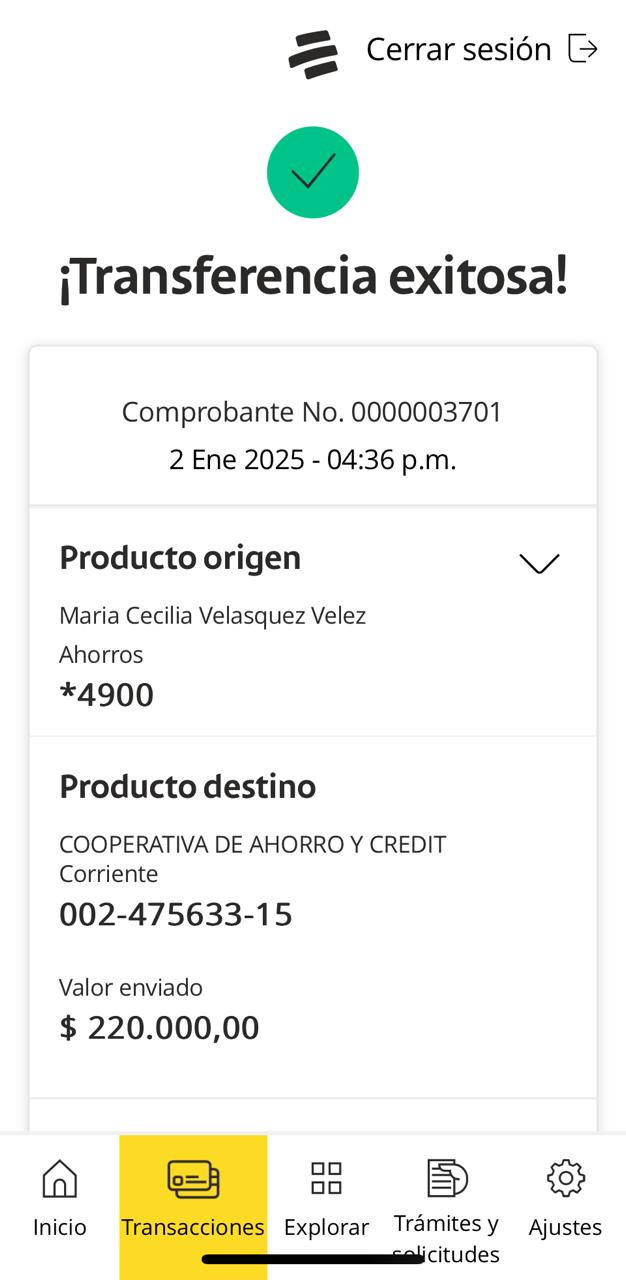The image size is (626, 1280).
Task: Tap Cerrar sesión to log out
Action: (x=481, y=49)
